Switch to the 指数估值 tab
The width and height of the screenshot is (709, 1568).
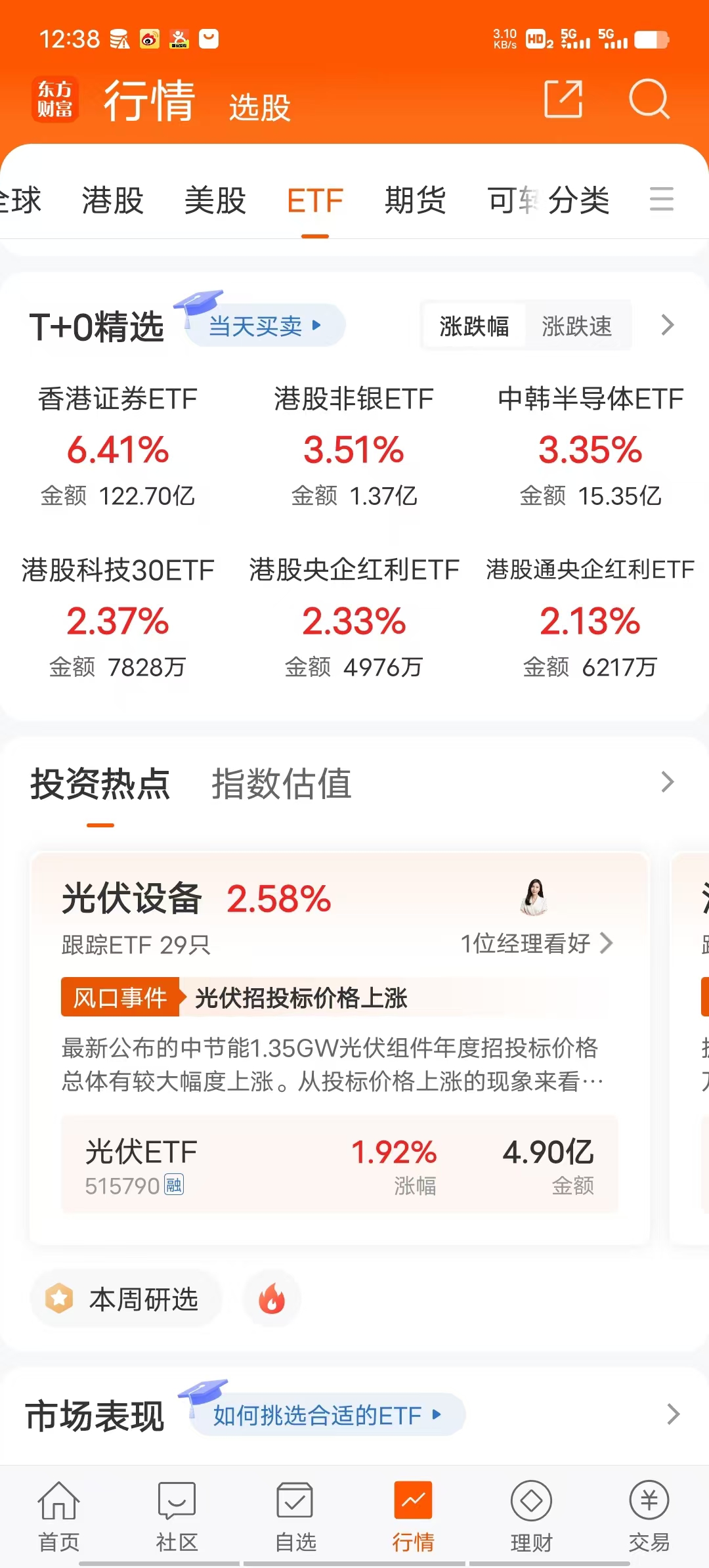point(281,784)
